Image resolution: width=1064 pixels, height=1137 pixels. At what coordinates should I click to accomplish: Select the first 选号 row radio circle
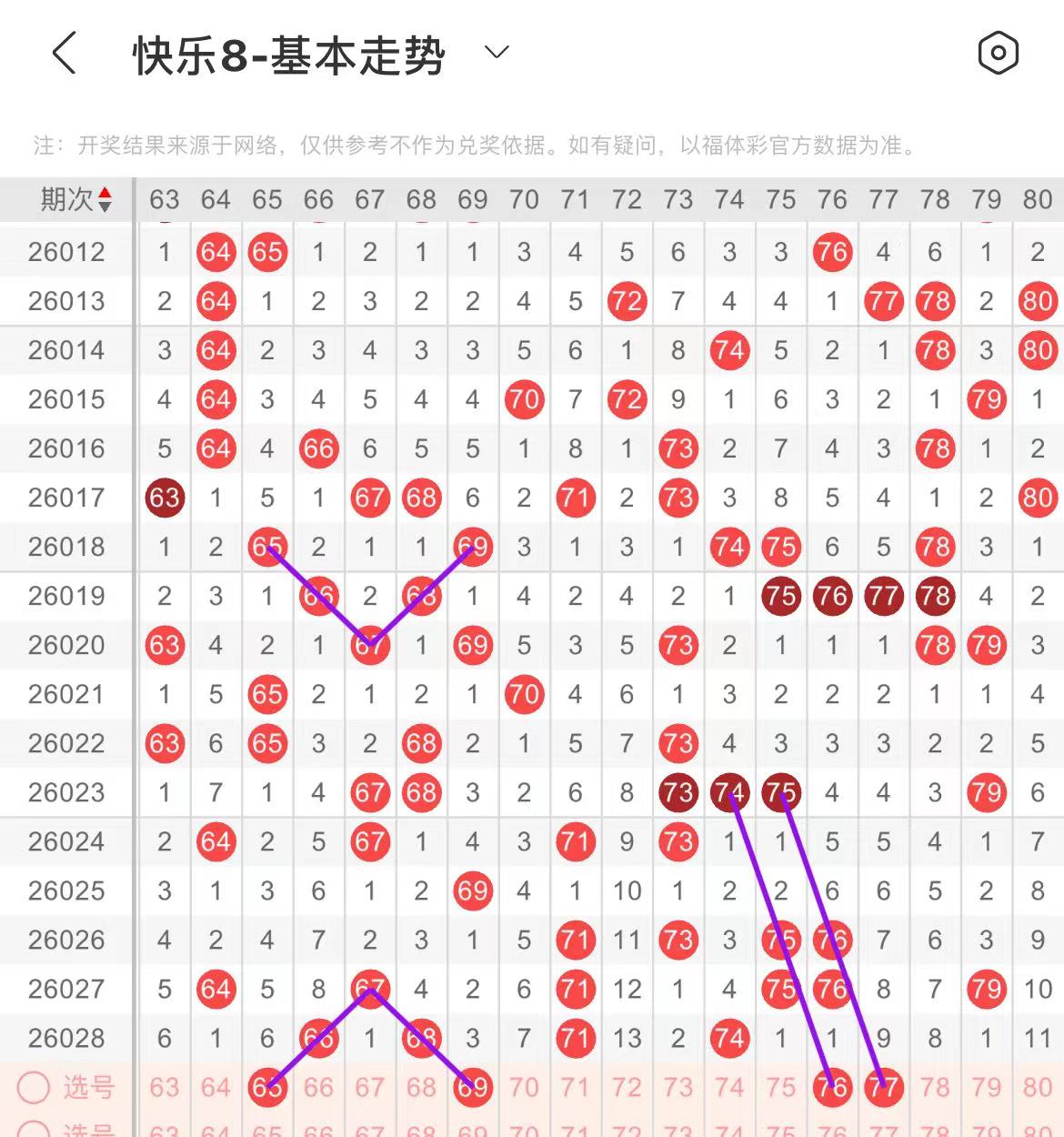[x=34, y=1087]
